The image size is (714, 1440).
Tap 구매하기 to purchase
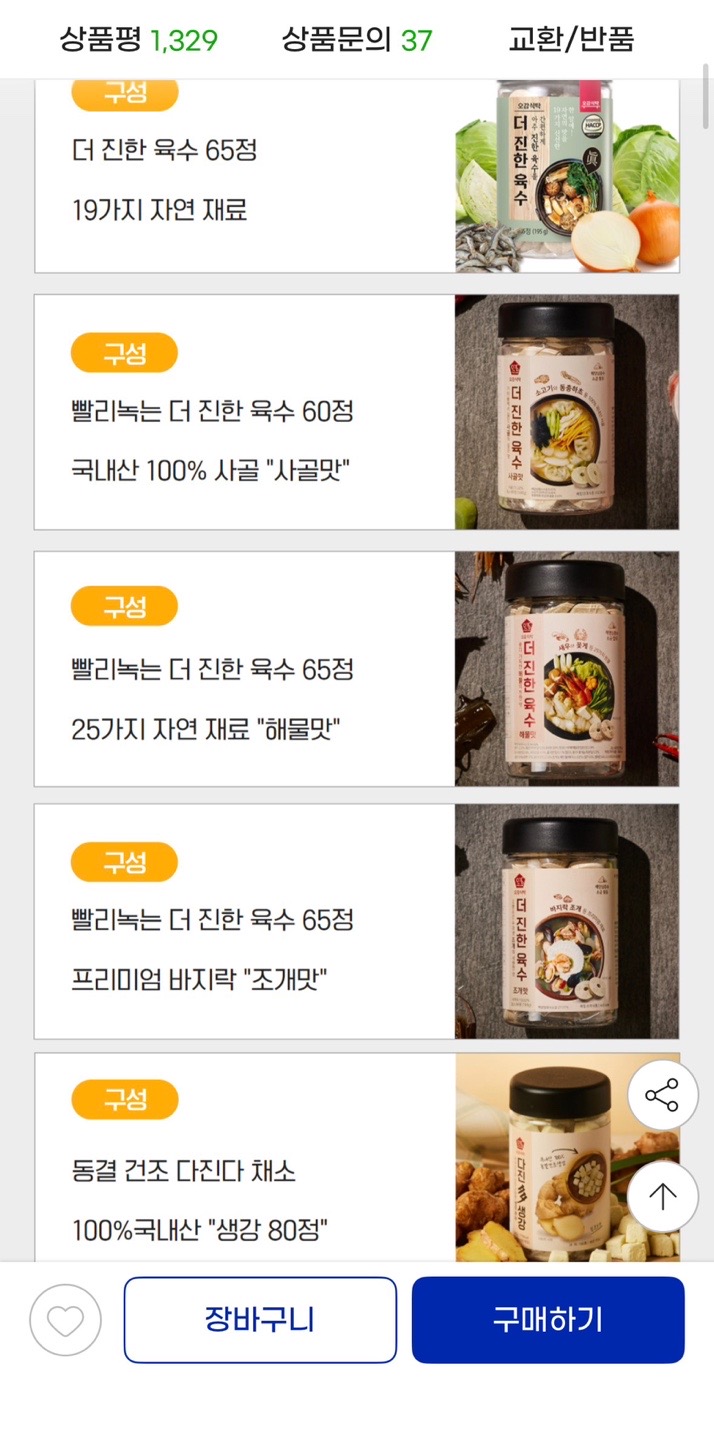pyautogui.click(x=548, y=1320)
